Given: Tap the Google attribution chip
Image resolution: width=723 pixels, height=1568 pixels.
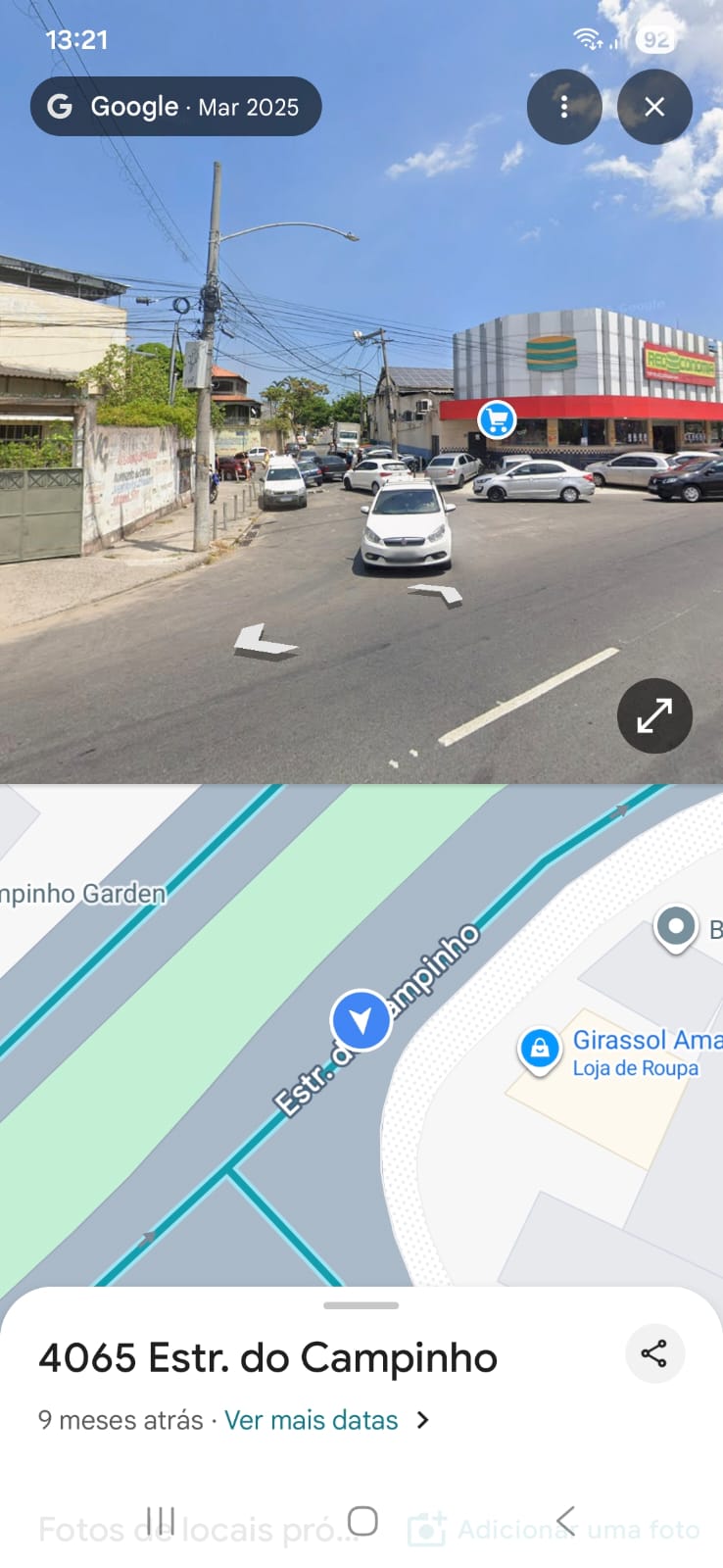Looking at the screenshot, I should (x=176, y=107).
